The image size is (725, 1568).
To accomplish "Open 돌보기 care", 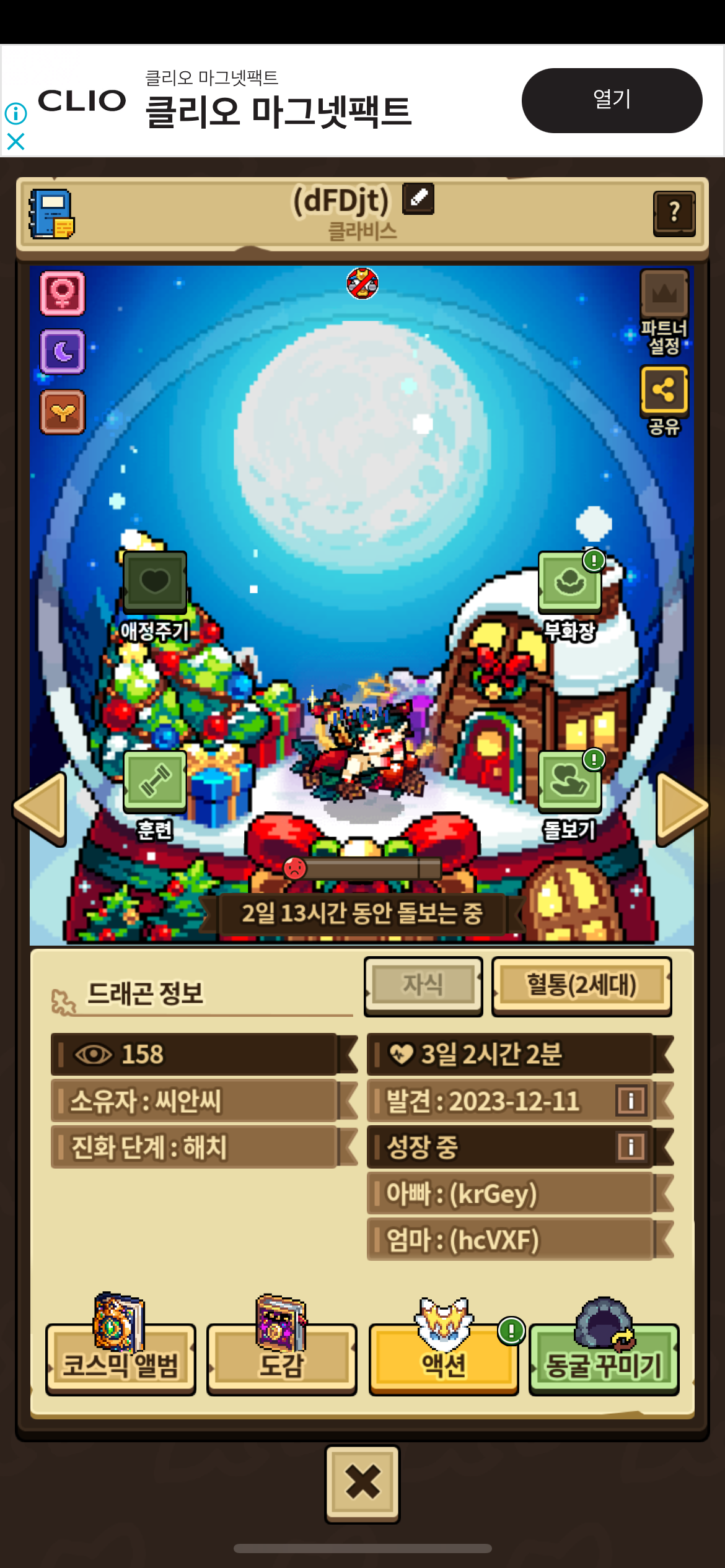I will coord(569,781).
